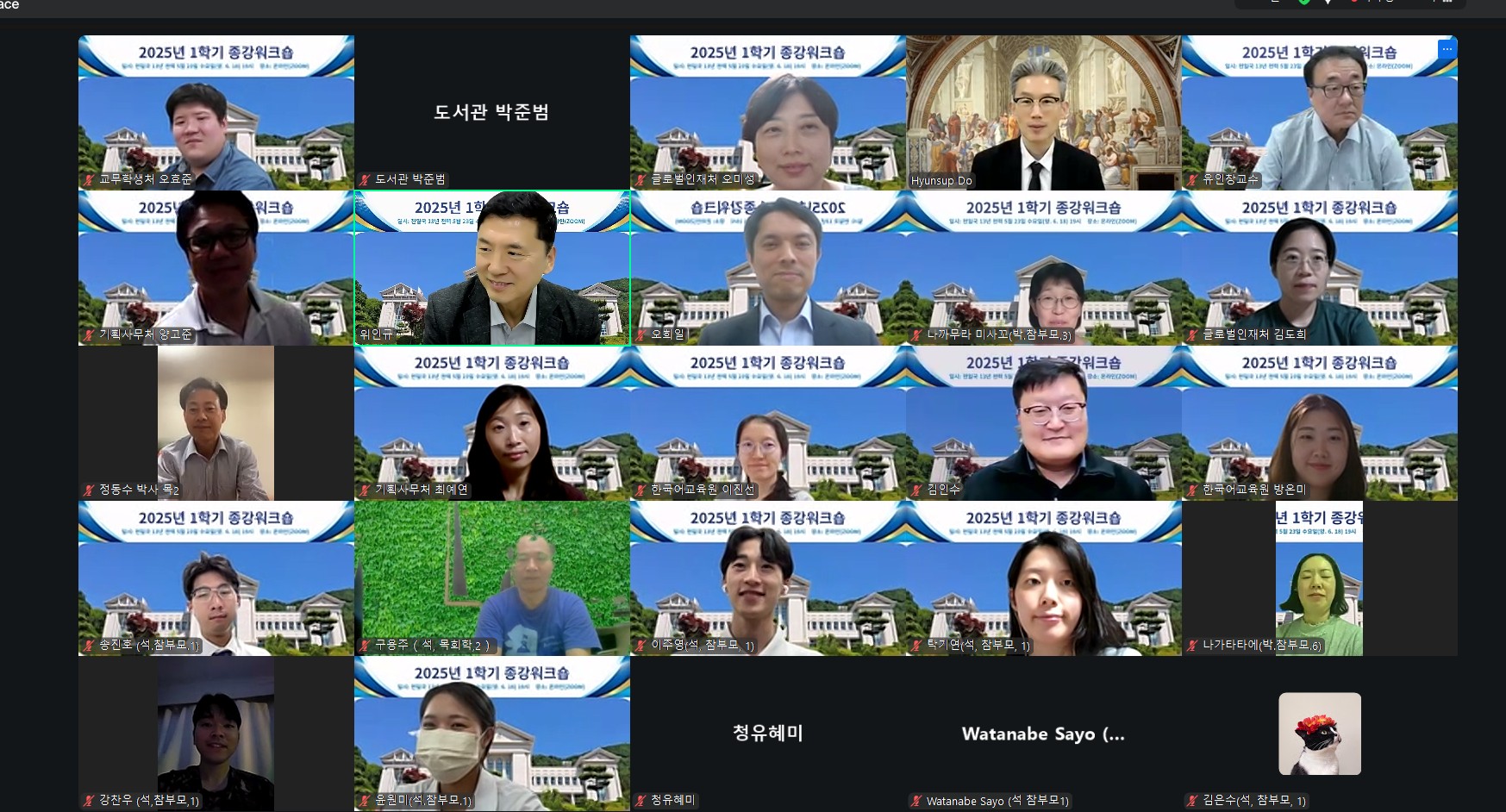Viewport: 1506px width, 812px height.
Task: Tap the 한국어교육원 방은미 video tile
Action: pyautogui.click(x=1319, y=423)
